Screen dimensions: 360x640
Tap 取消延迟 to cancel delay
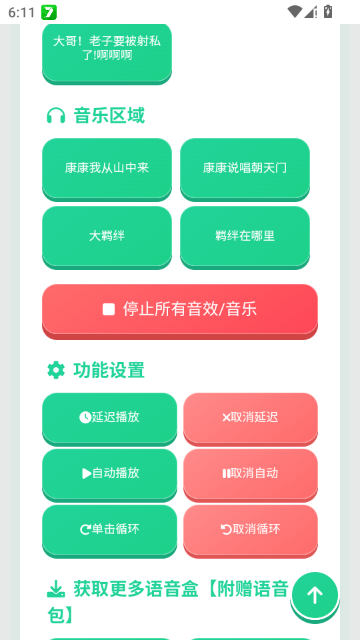point(250,417)
